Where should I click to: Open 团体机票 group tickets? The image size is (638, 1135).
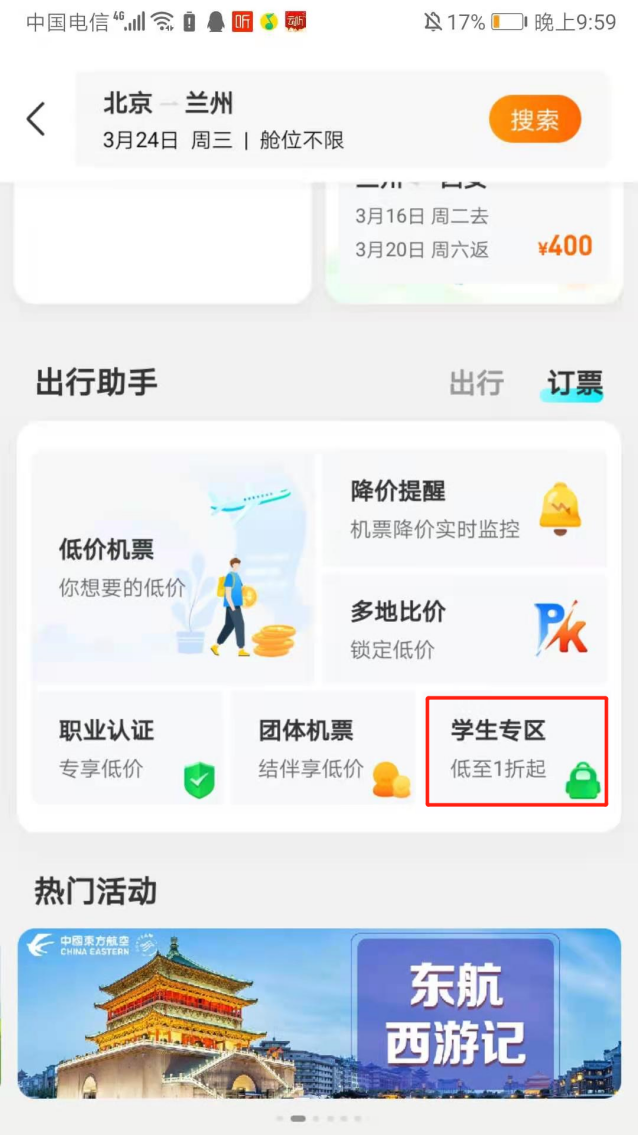pyautogui.click(x=322, y=748)
